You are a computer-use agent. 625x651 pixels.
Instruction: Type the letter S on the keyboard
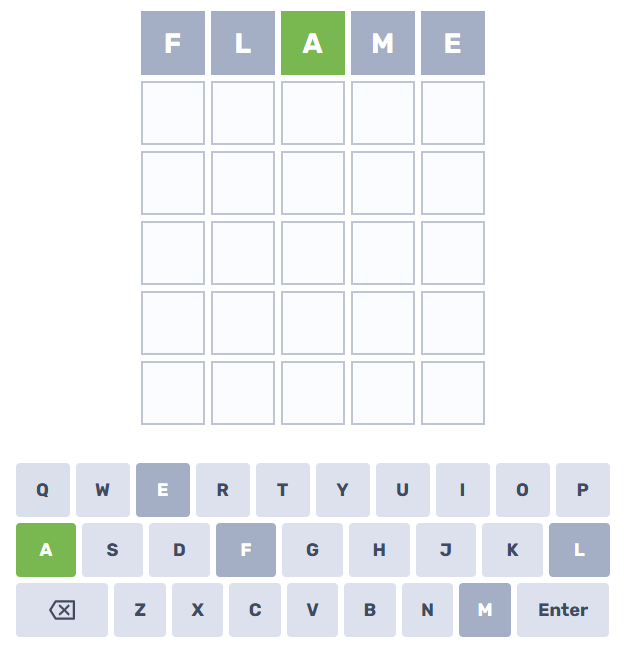coord(112,550)
